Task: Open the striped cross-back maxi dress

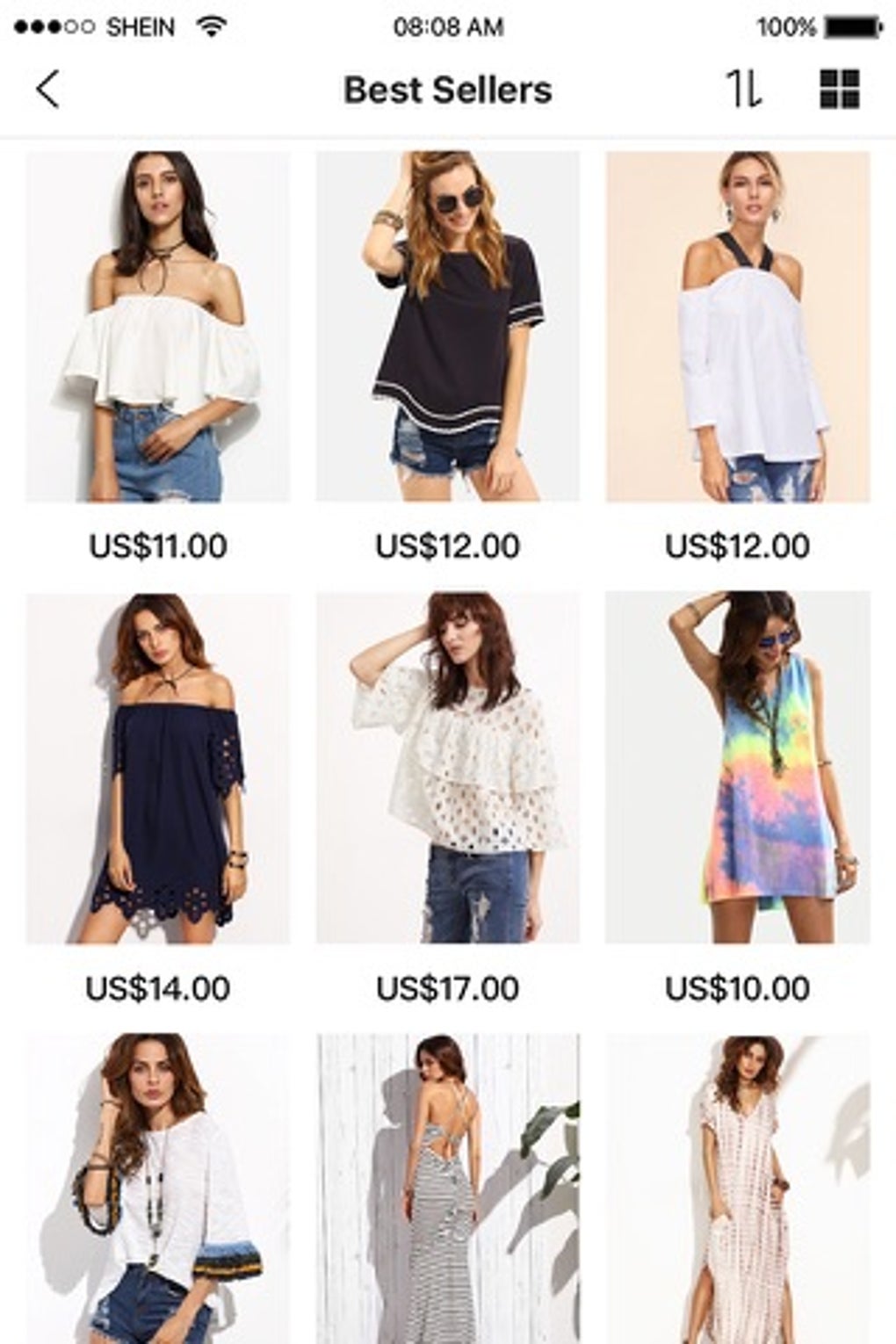Action: (448, 1188)
